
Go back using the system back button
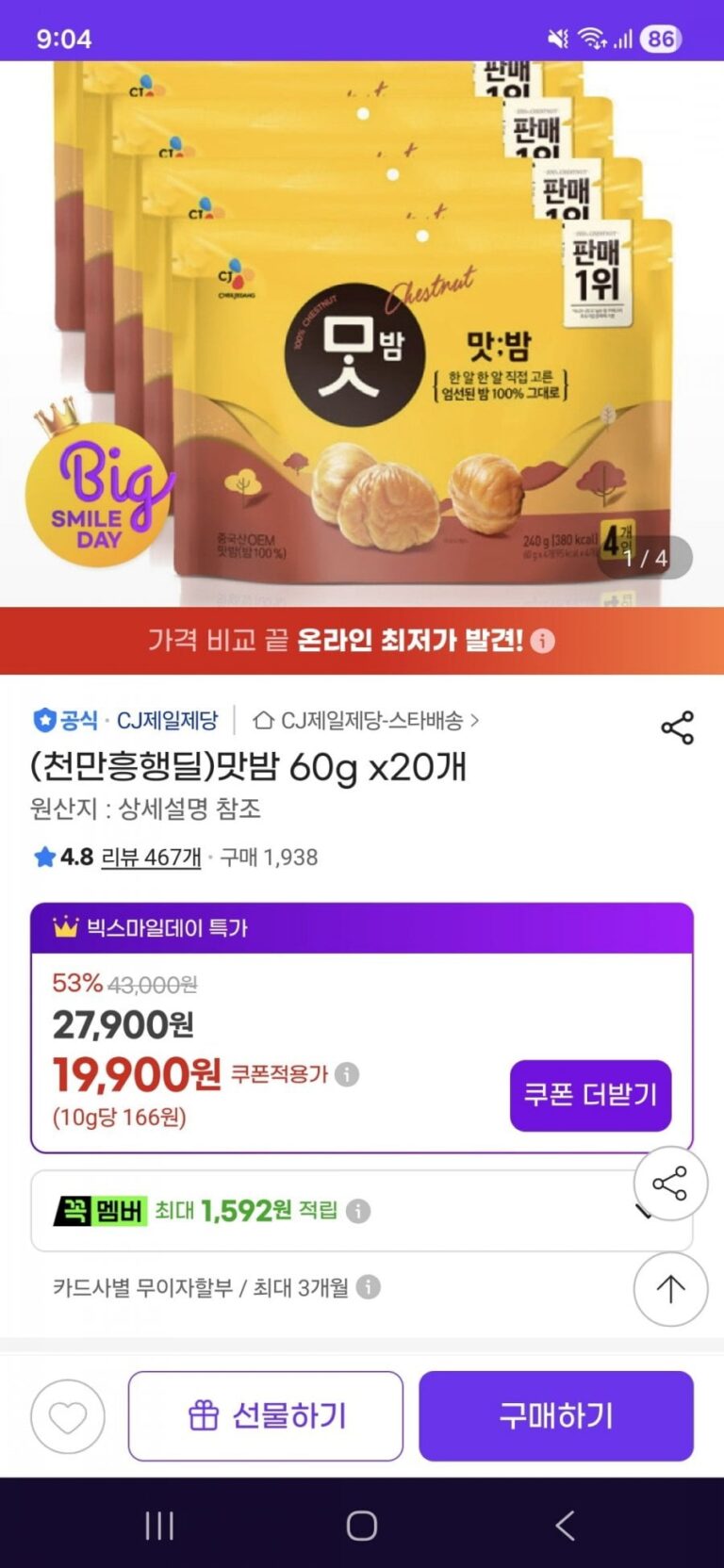(565, 1525)
